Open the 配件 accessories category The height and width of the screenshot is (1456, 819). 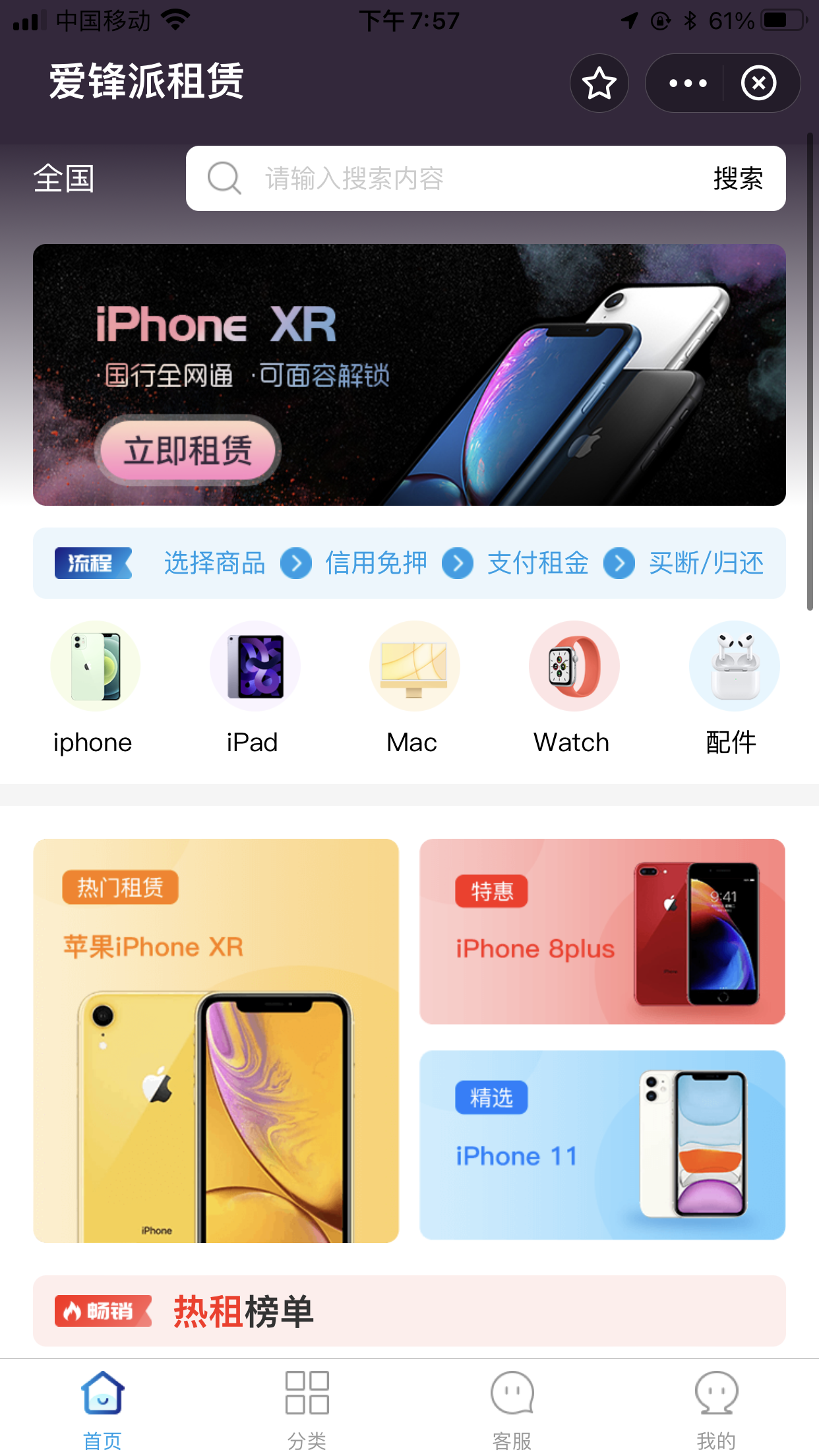click(733, 686)
